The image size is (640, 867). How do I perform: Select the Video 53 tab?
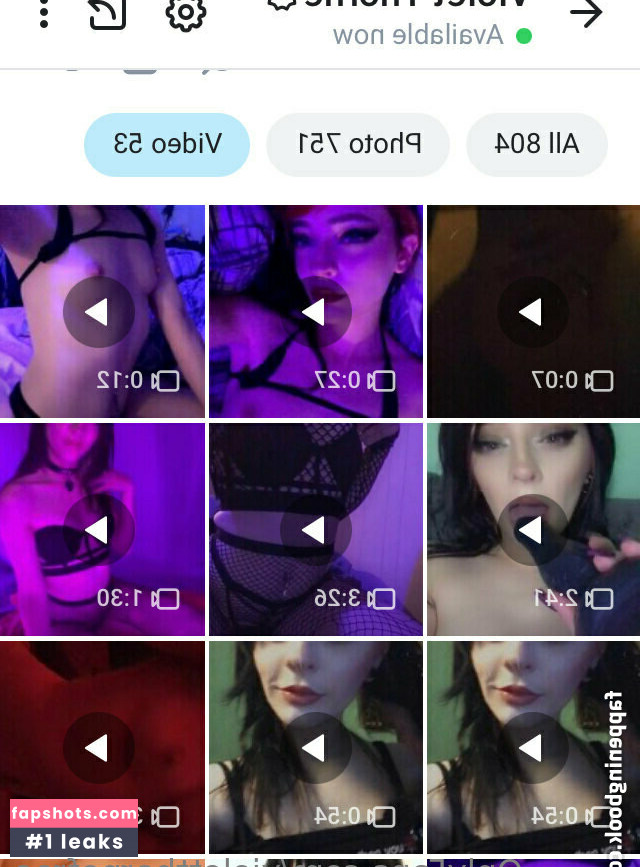tap(167, 144)
